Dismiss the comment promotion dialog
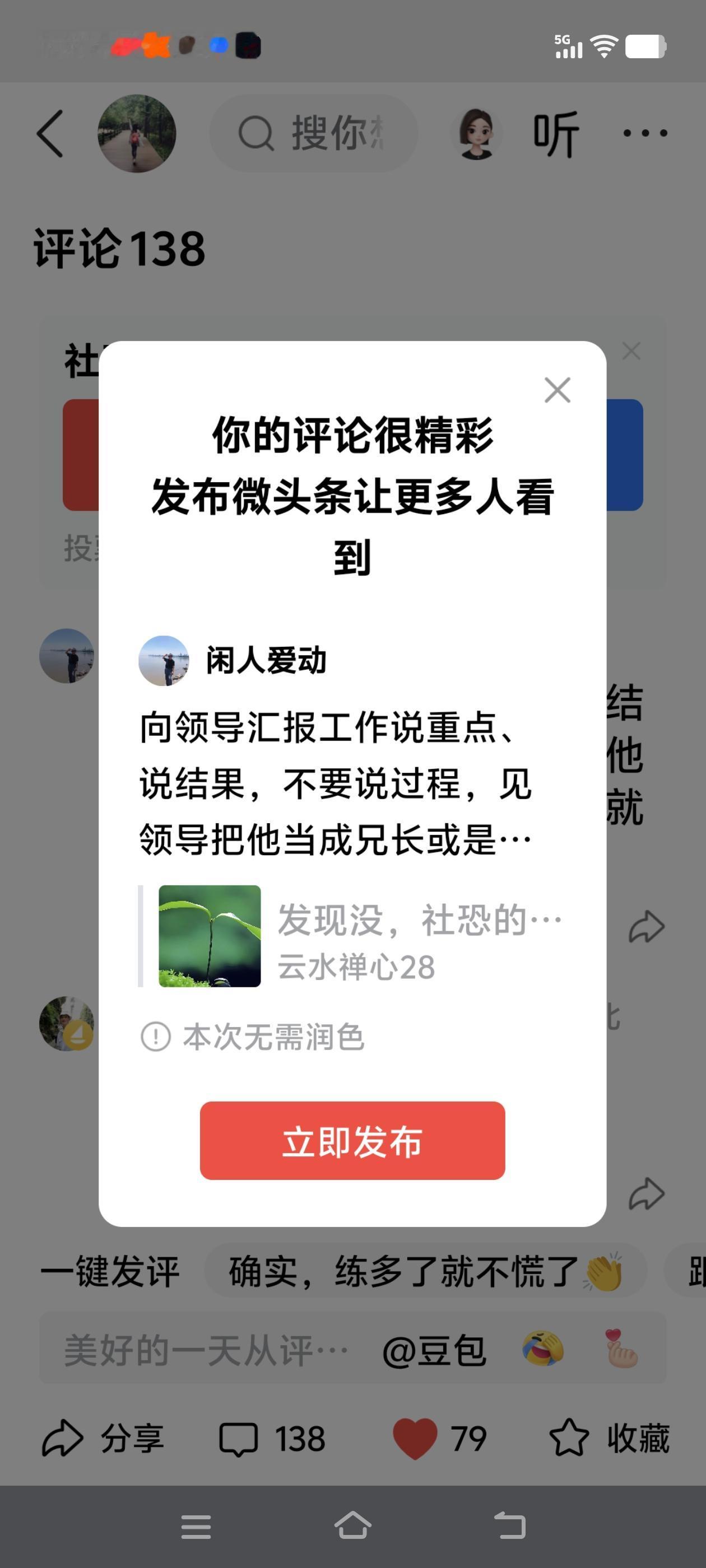706x1568 pixels. point(558,390)
